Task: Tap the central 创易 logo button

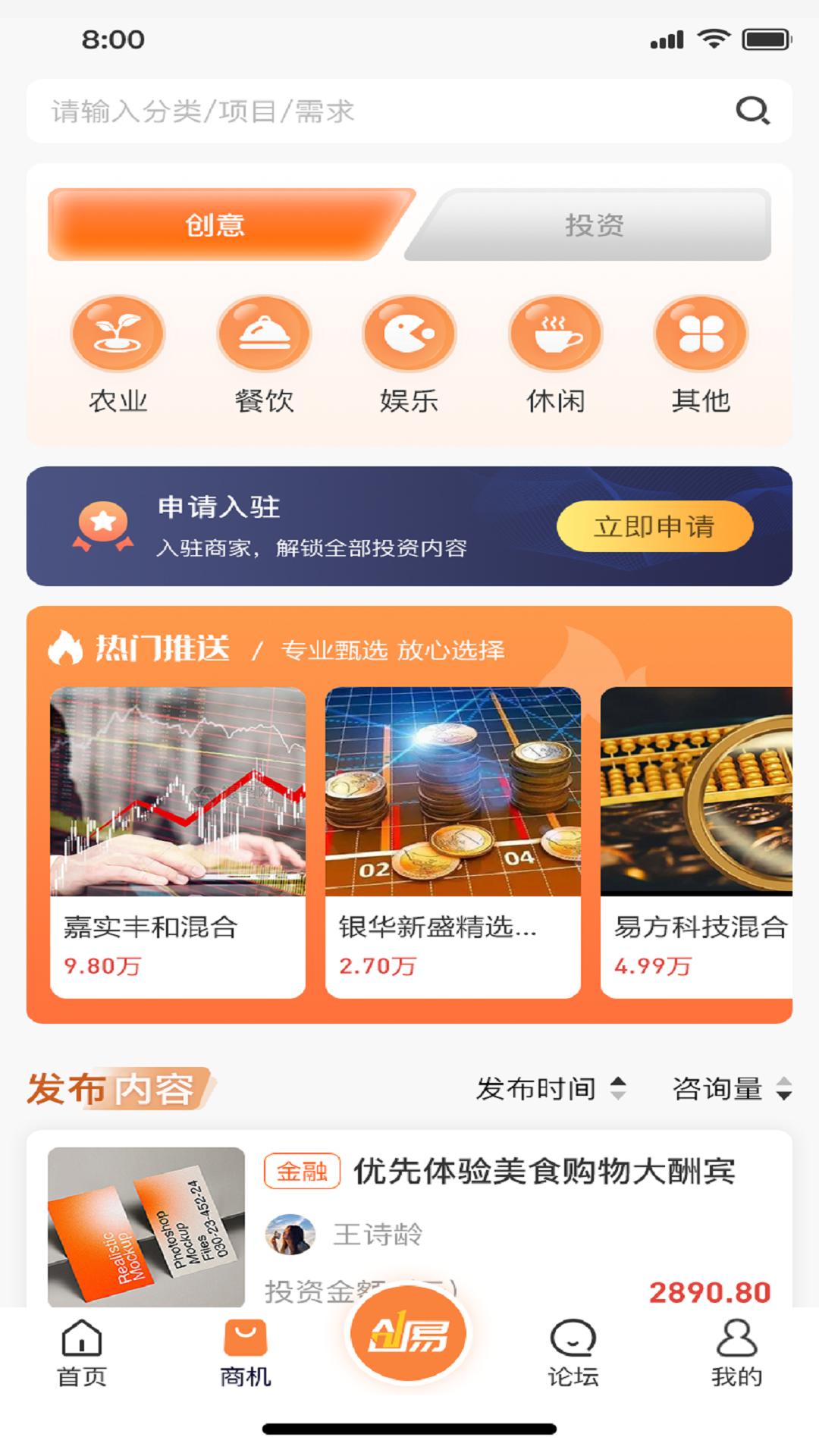Action: (409, 1346)
